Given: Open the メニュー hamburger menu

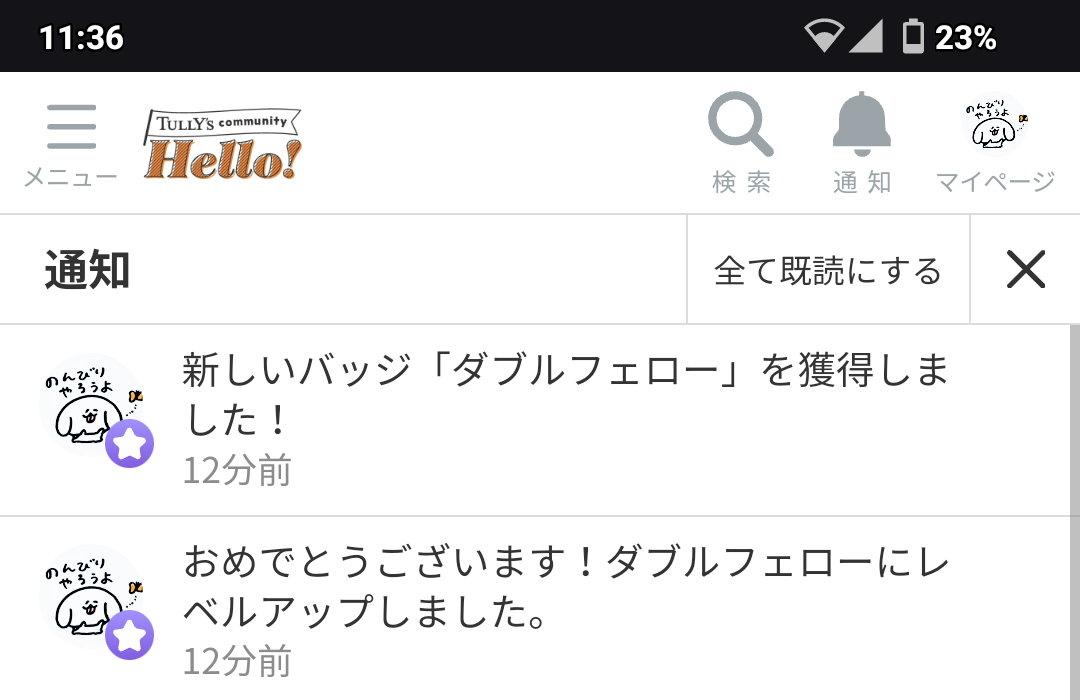Looking at the screenshot, I should click(70, 143).
